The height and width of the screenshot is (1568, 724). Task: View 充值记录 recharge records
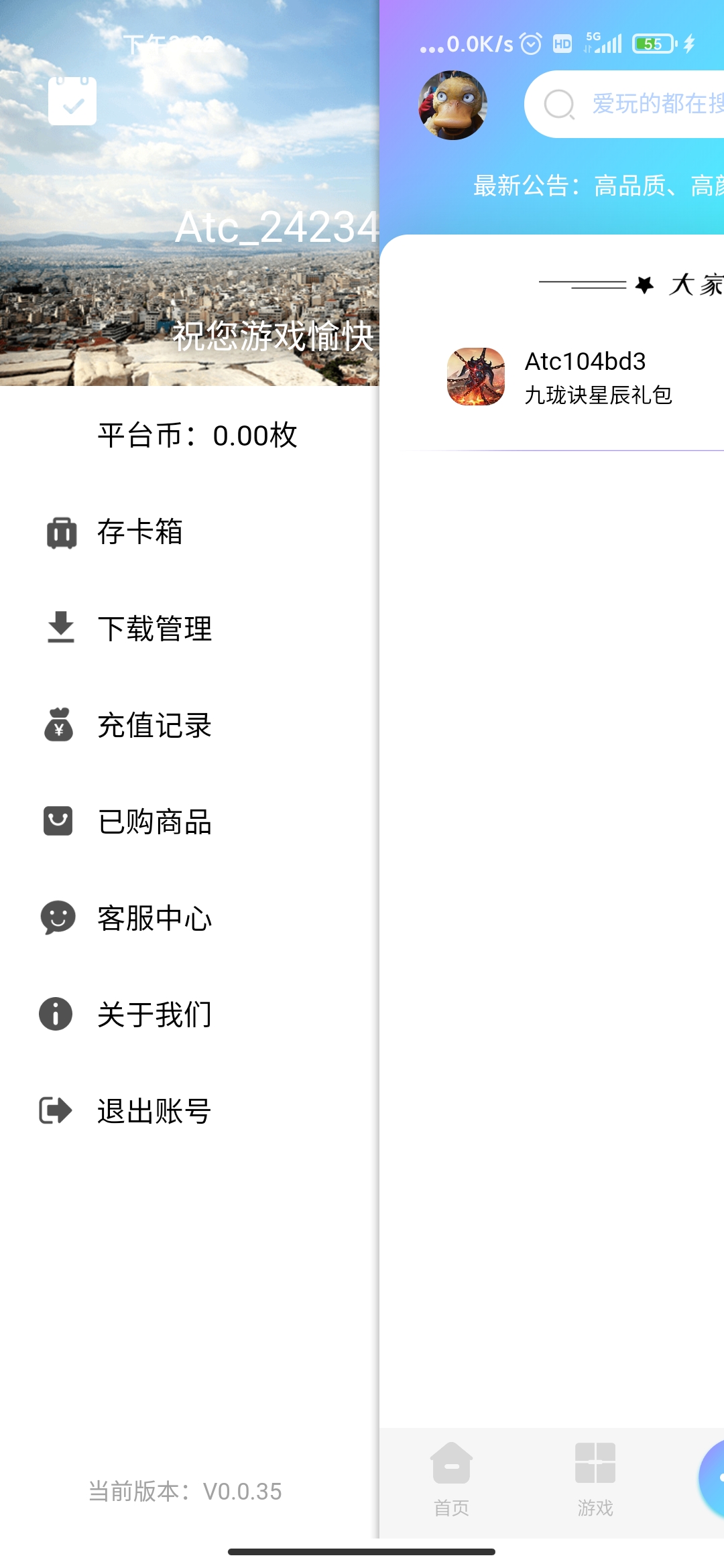154,726
